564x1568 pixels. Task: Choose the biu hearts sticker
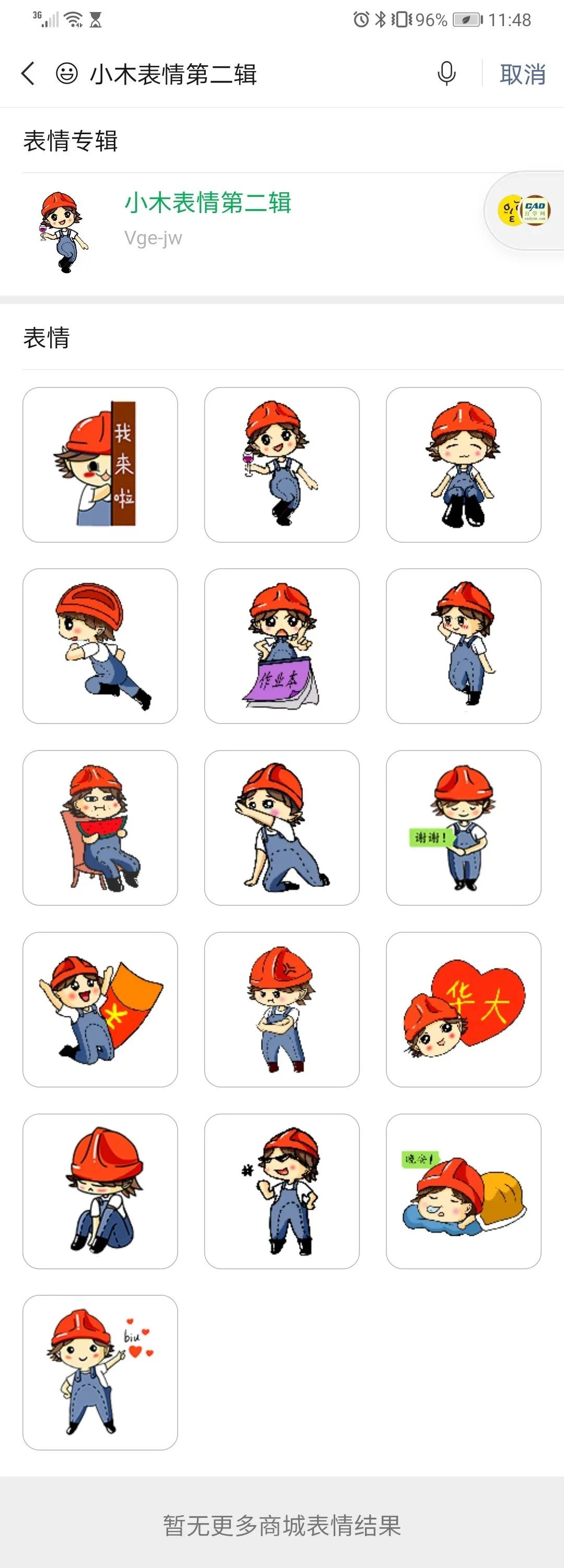tap(100, 1372)
